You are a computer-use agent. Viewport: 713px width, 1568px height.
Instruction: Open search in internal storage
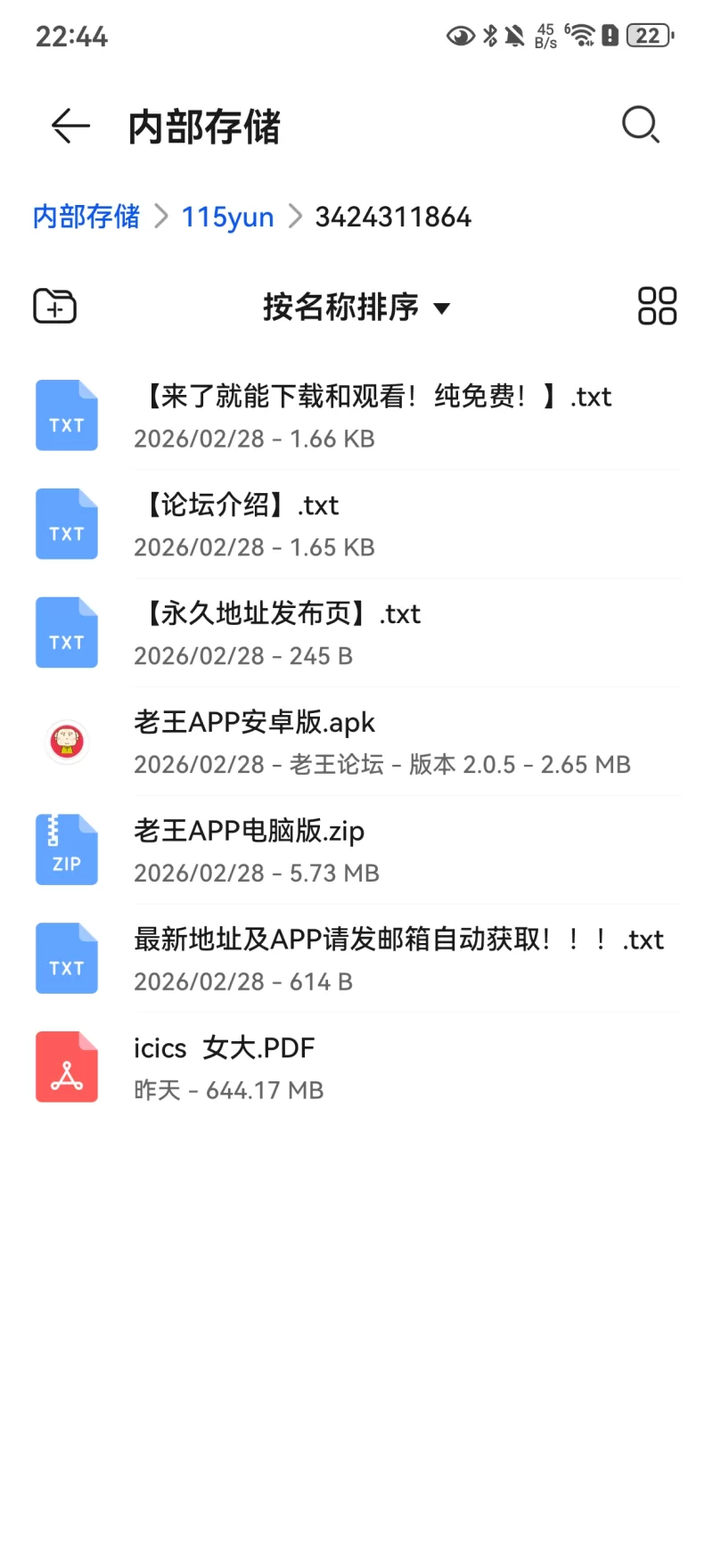pyautogui.click(x=640, y=126)
